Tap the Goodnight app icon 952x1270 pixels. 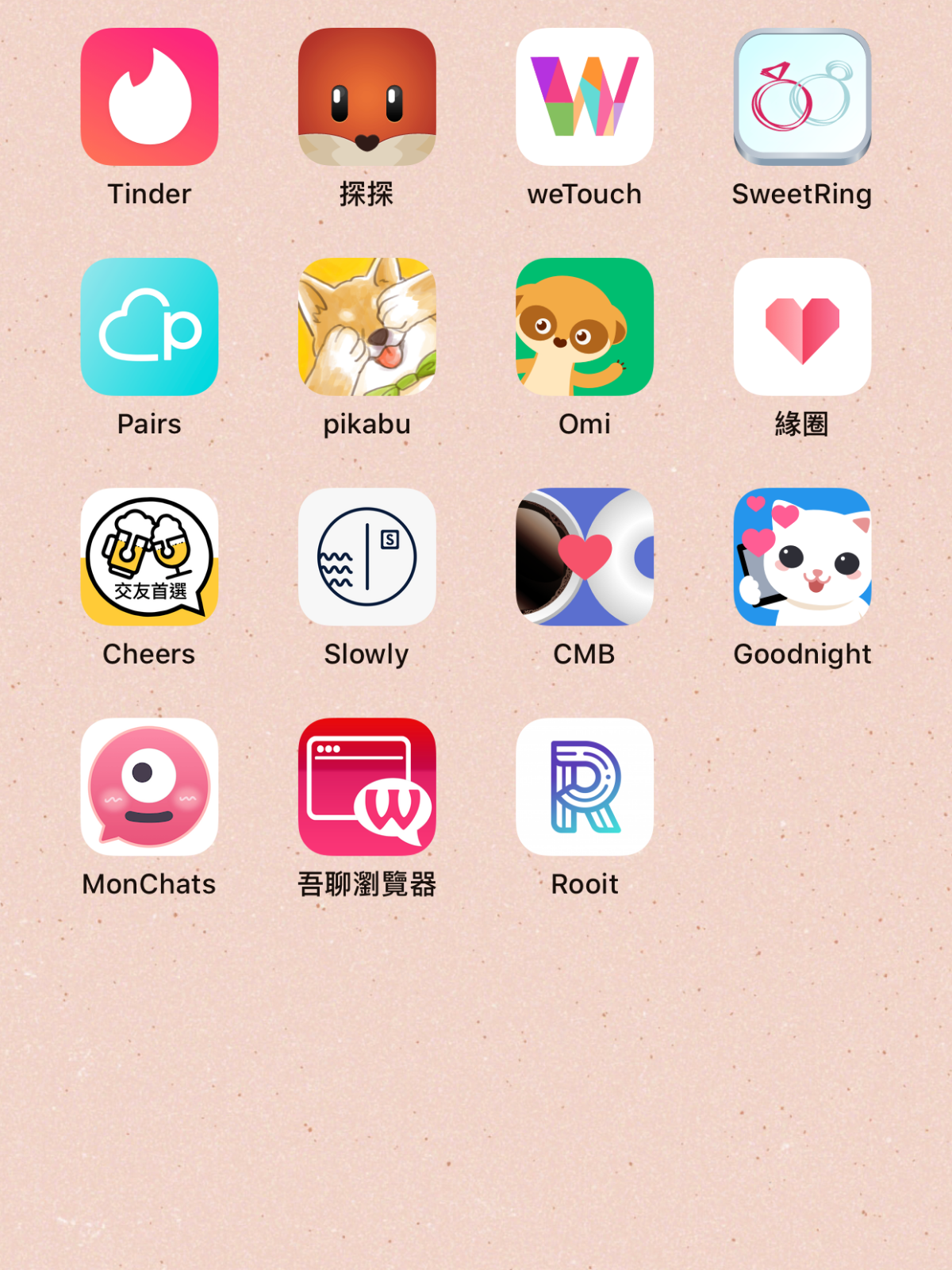(802, 557)
